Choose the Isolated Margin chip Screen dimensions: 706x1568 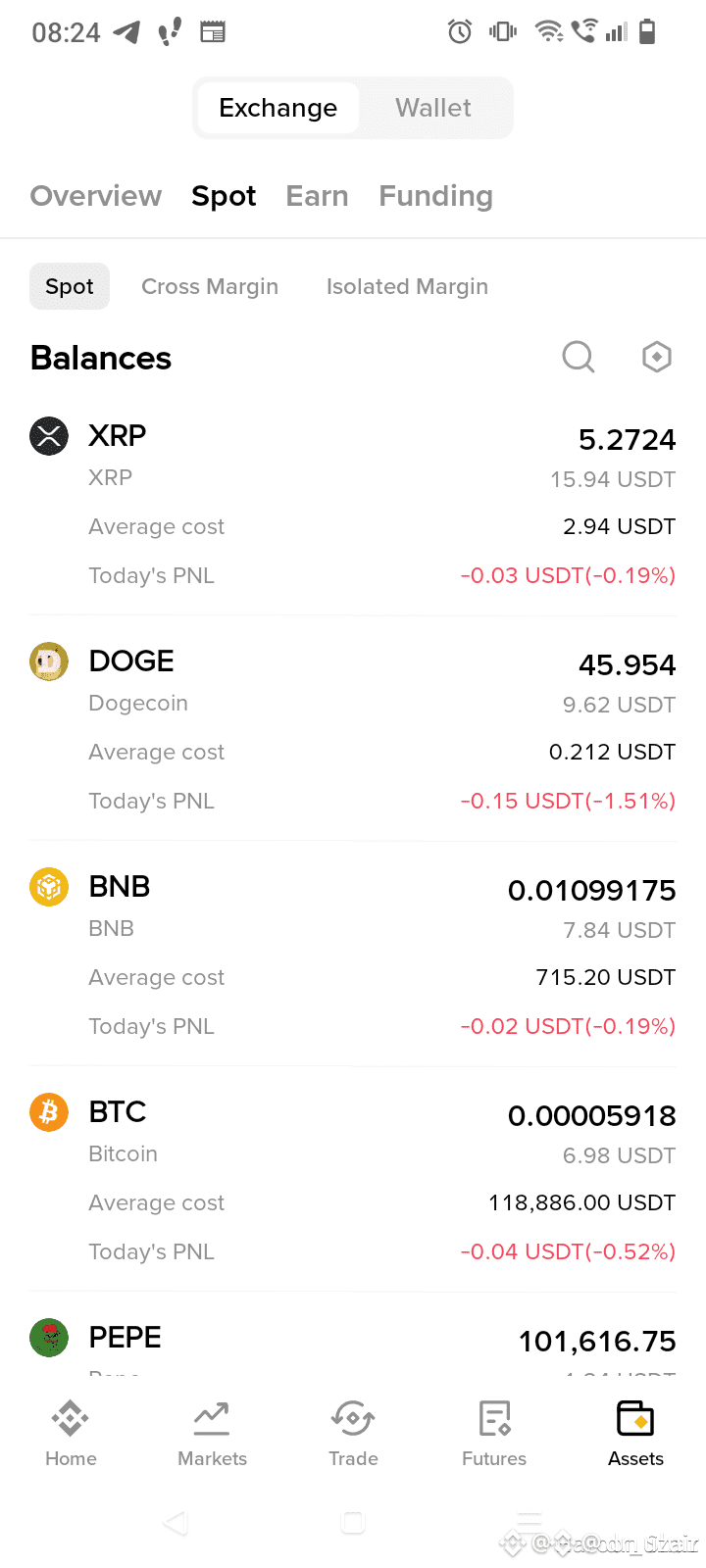point(407,286)
